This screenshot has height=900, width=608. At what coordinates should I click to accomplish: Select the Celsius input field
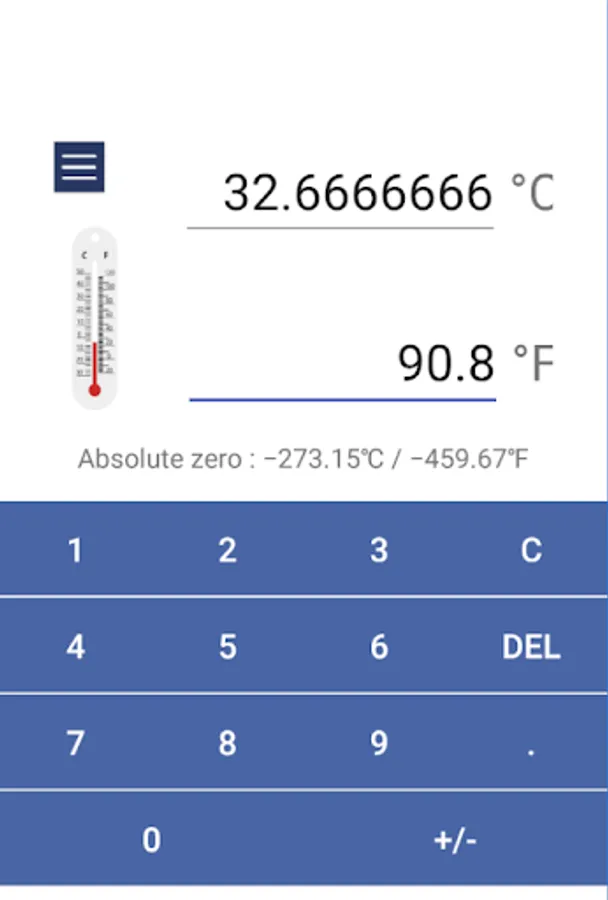tap(340, 193)
